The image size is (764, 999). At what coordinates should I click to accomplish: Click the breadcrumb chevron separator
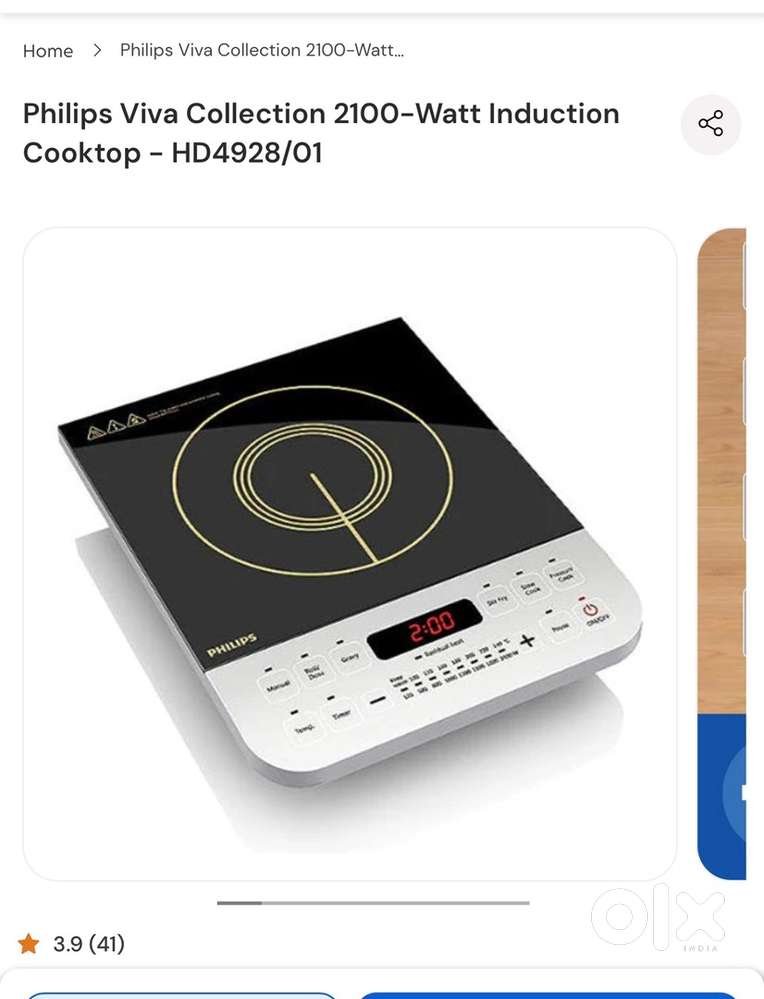click(96, 49)
